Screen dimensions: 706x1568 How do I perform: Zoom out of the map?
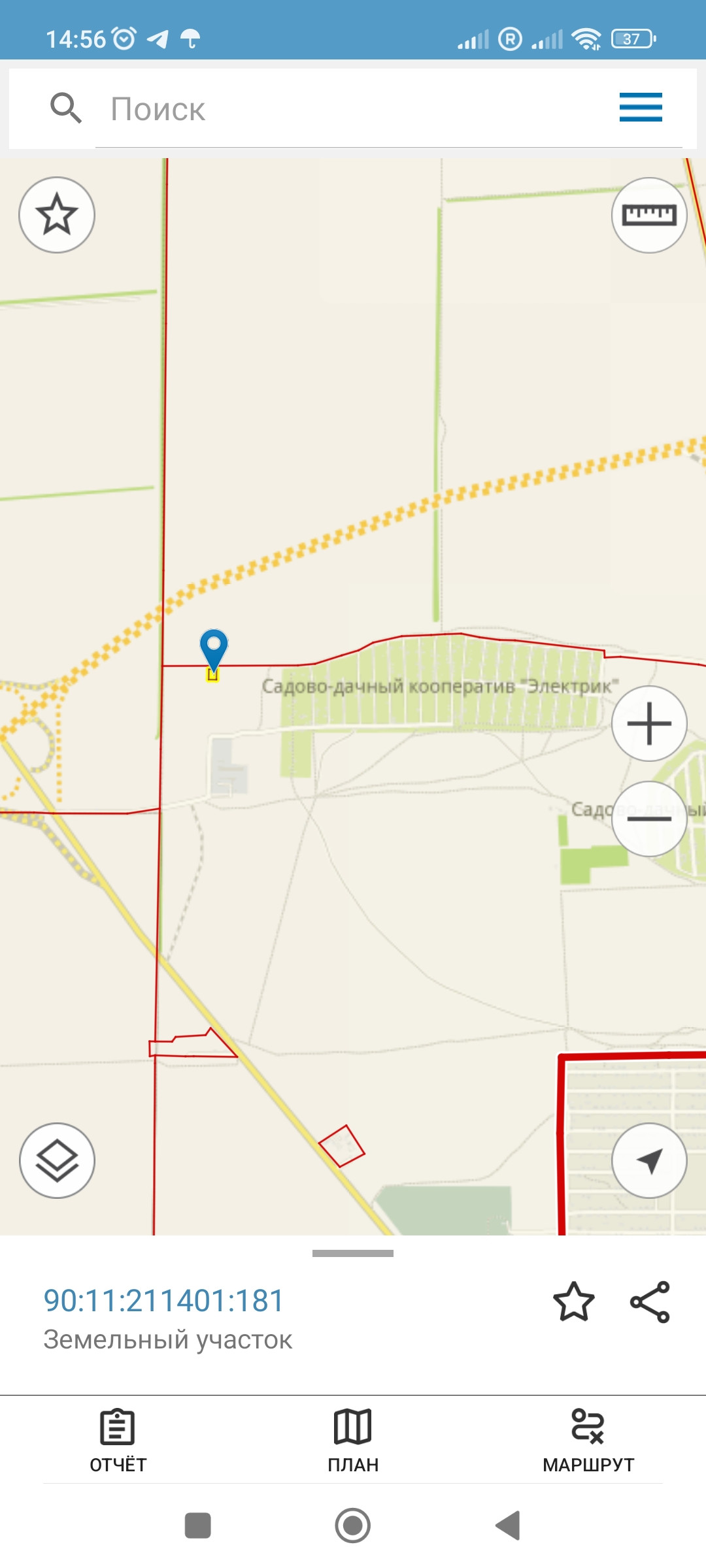(648, 819)
